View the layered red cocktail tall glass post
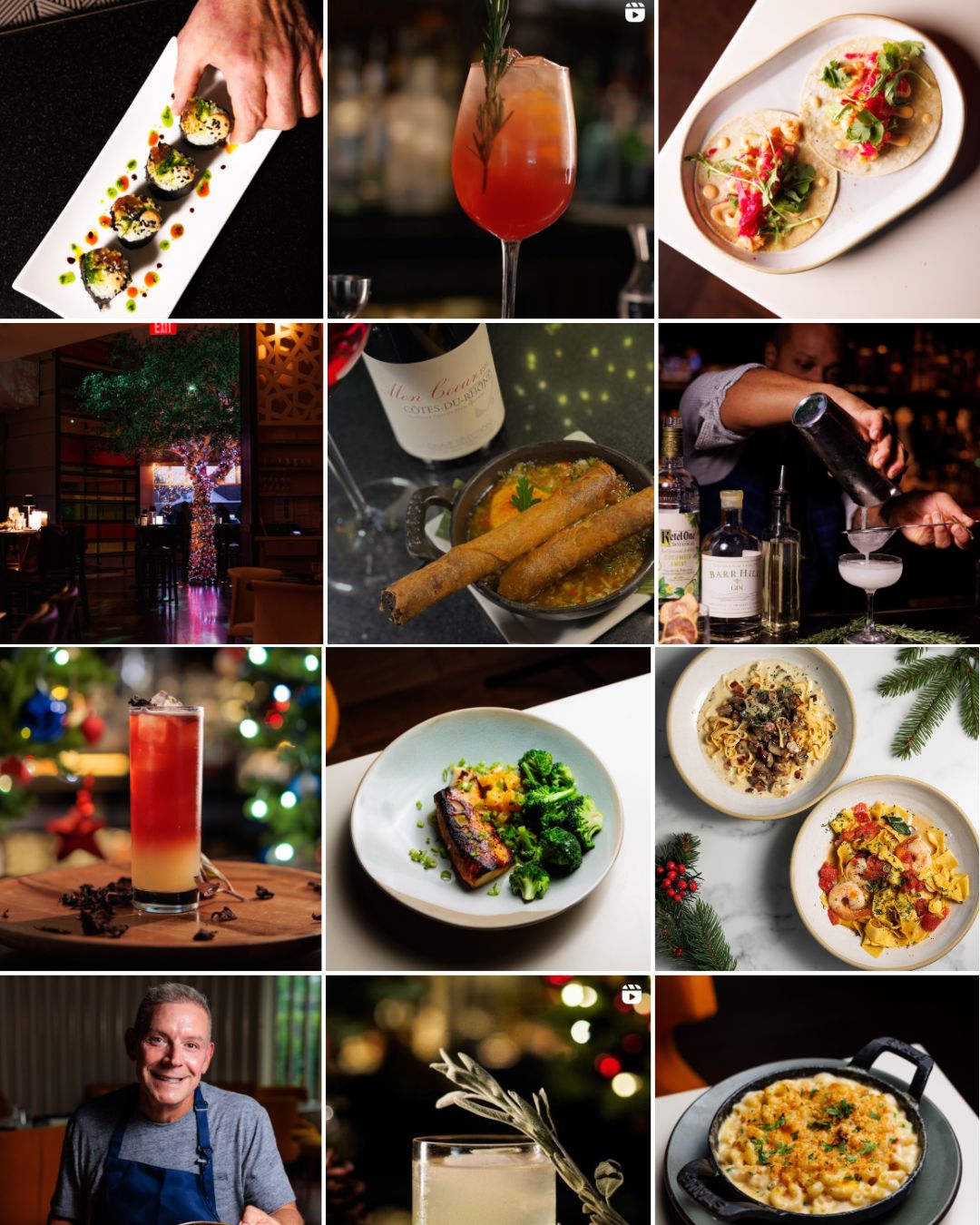The image size is (980, 1225). [161, 808]
